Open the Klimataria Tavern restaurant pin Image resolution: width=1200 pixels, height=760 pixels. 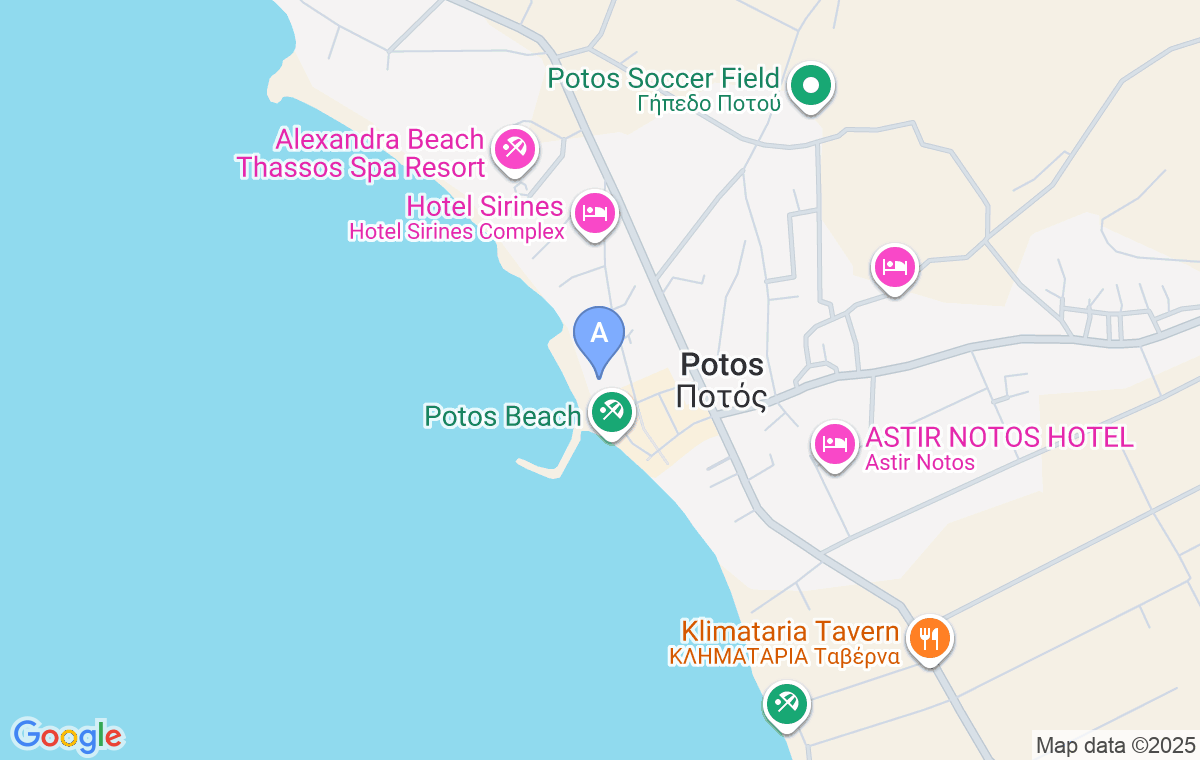[930, 635]
